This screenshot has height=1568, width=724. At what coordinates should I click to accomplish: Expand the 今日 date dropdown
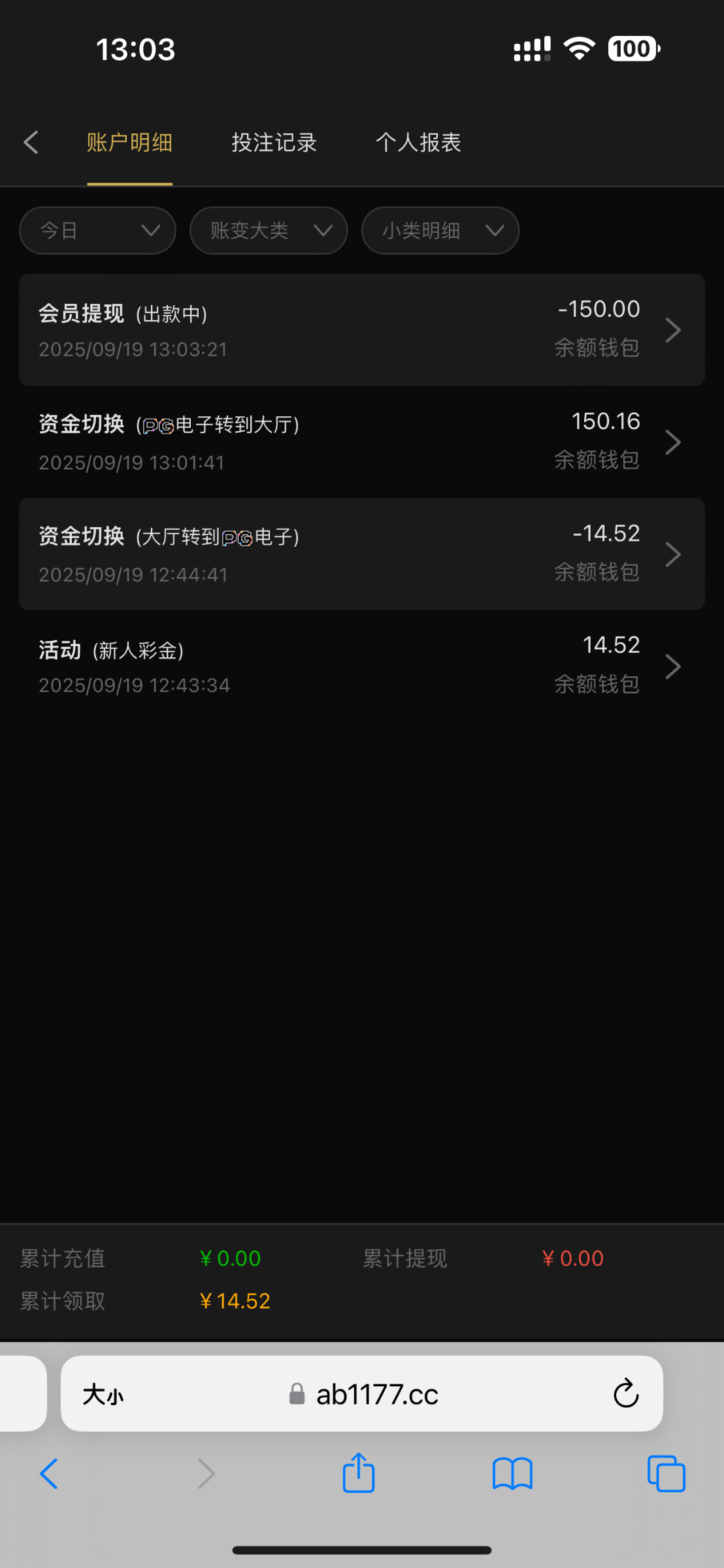coord(98,231)
